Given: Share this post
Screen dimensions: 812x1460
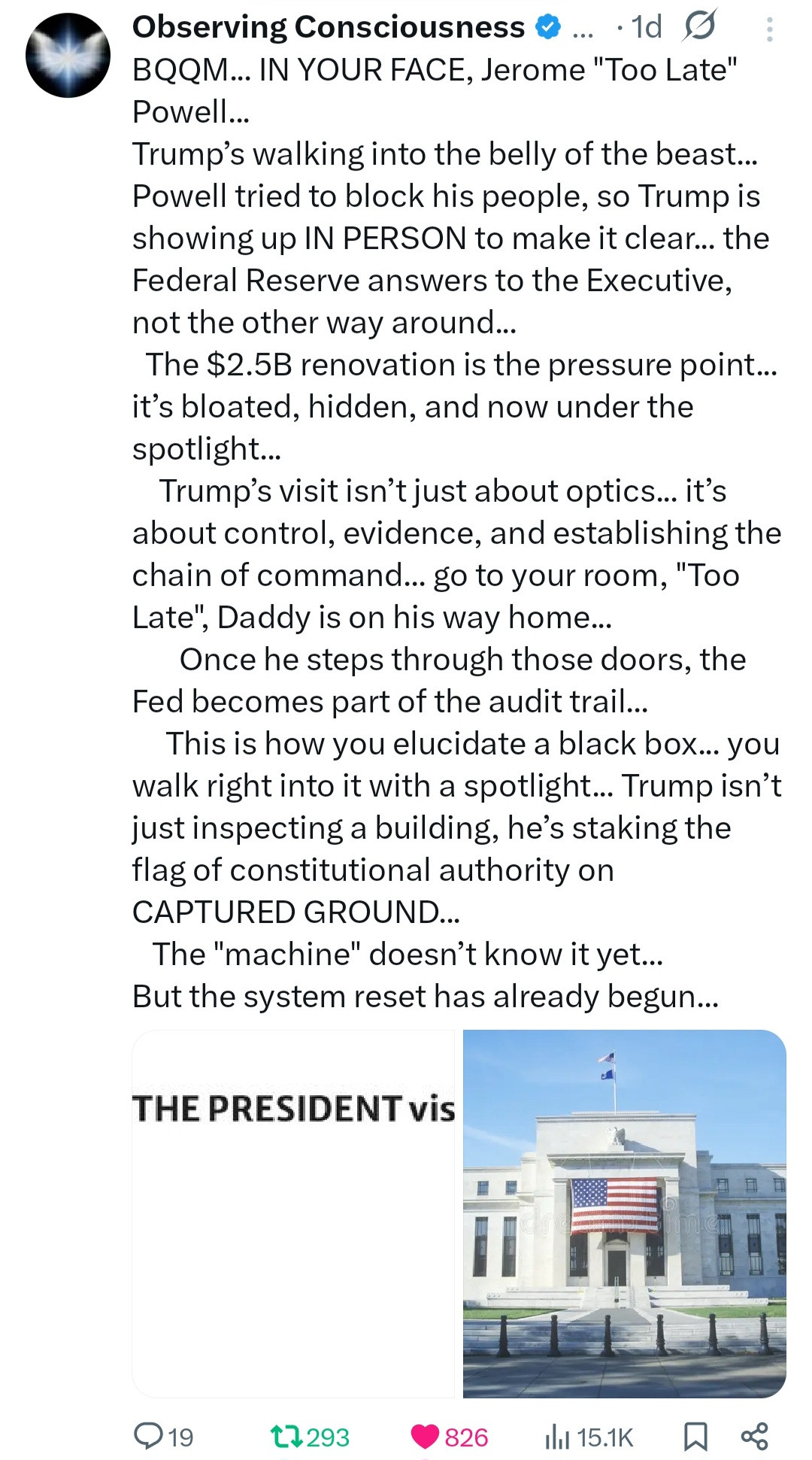Looking at the screenshot, I should pyautogui.click(x=754, y=1436).
